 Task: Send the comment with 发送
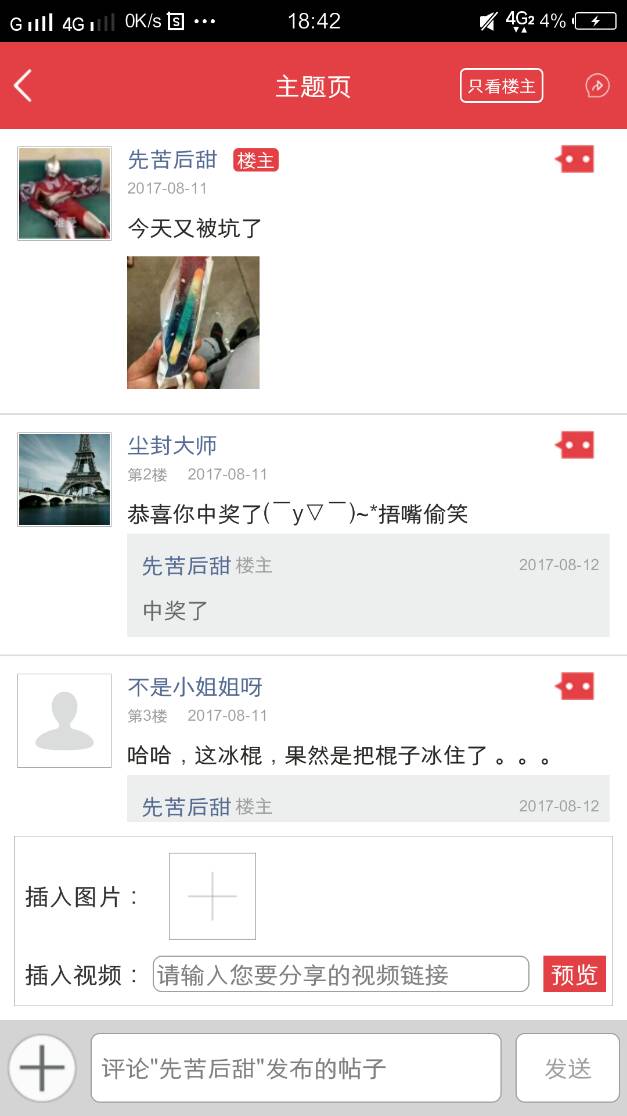[567, 1068]
